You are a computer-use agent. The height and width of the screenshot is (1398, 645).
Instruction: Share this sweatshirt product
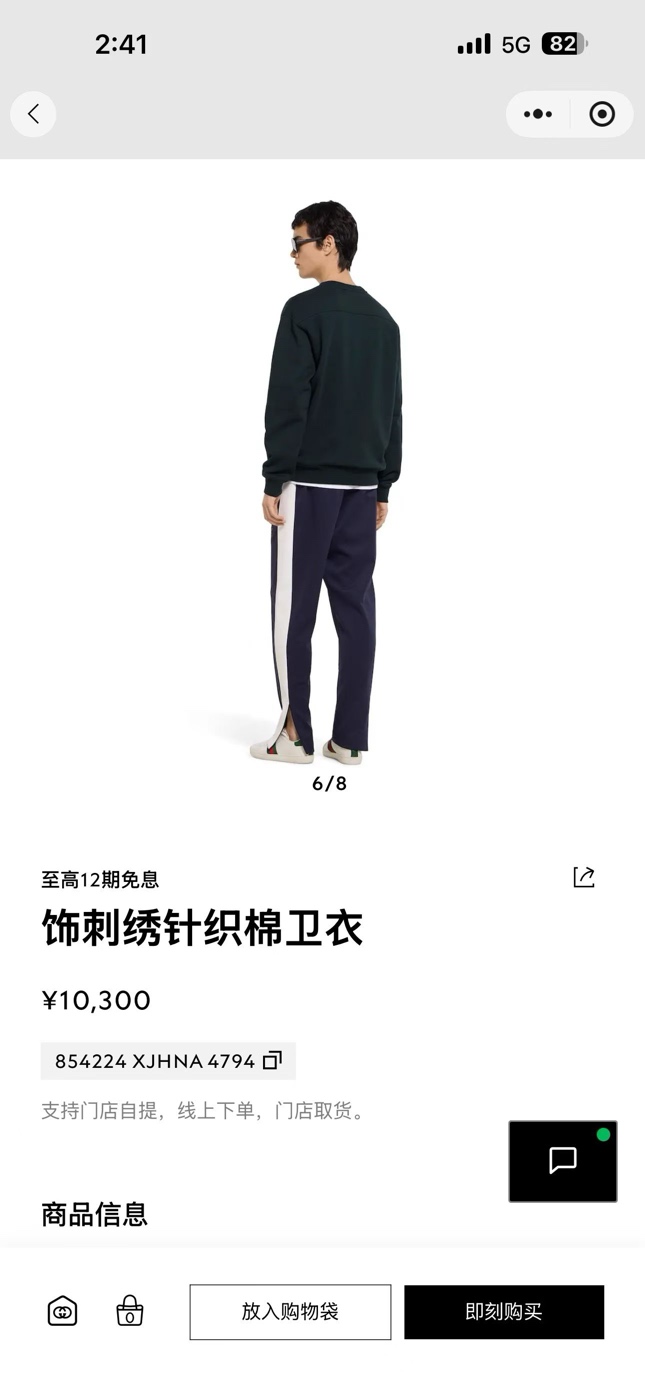click(584, 877)
